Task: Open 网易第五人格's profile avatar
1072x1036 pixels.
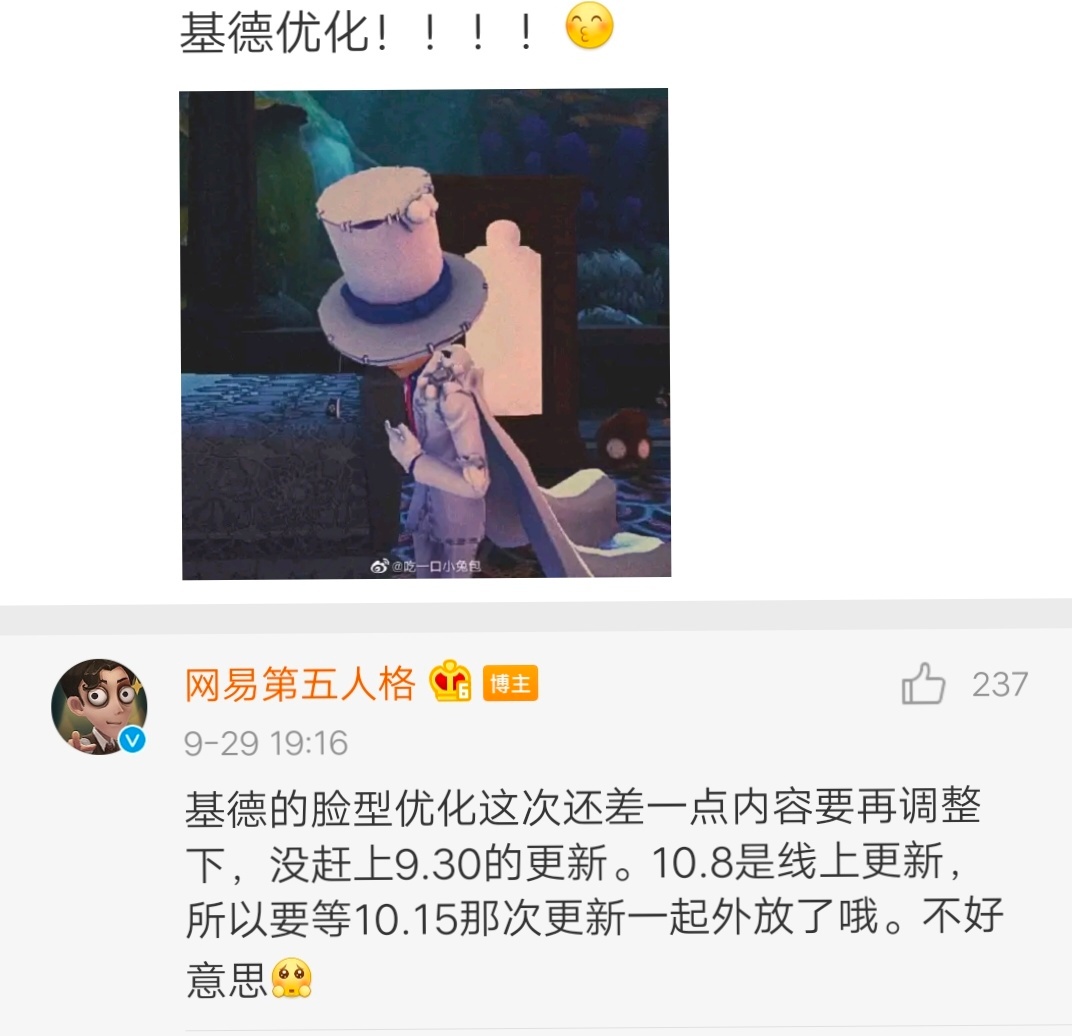Action: [99, 706]
